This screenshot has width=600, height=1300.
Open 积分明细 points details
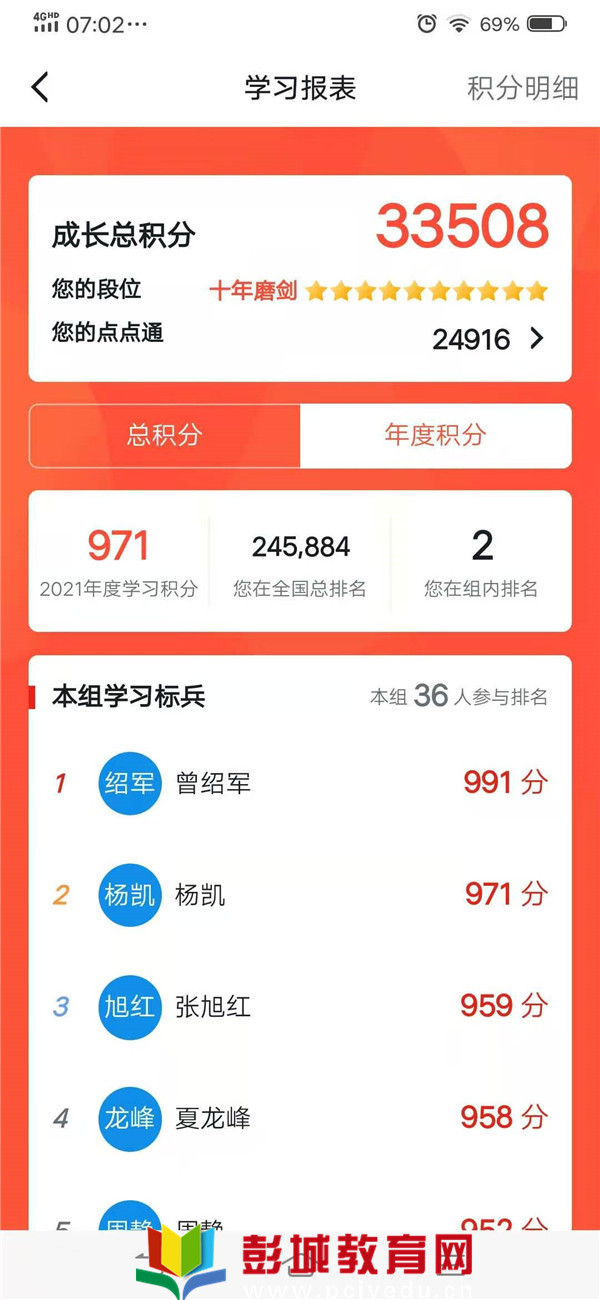click(x=523, y=88)
